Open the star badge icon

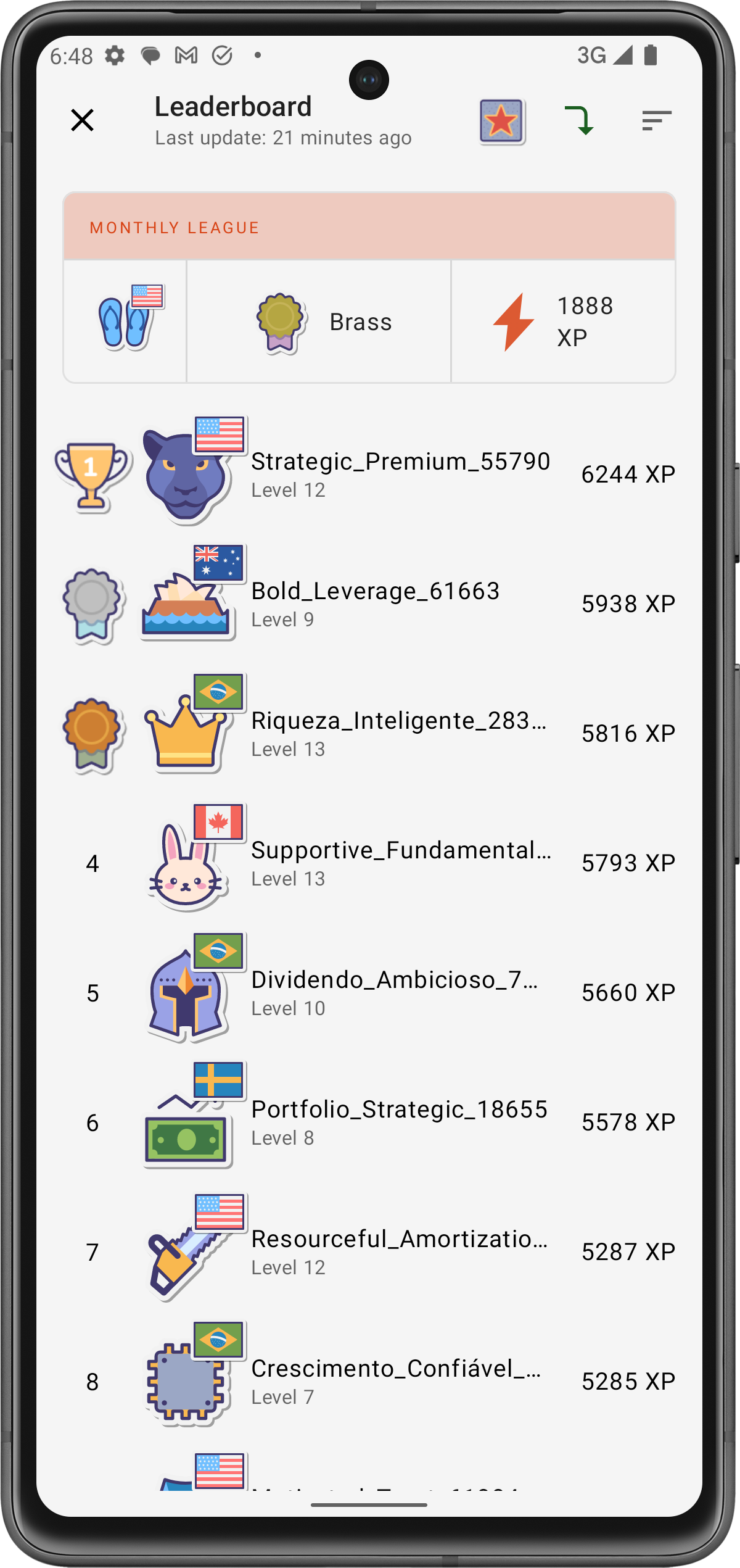(x=501, y=121)
